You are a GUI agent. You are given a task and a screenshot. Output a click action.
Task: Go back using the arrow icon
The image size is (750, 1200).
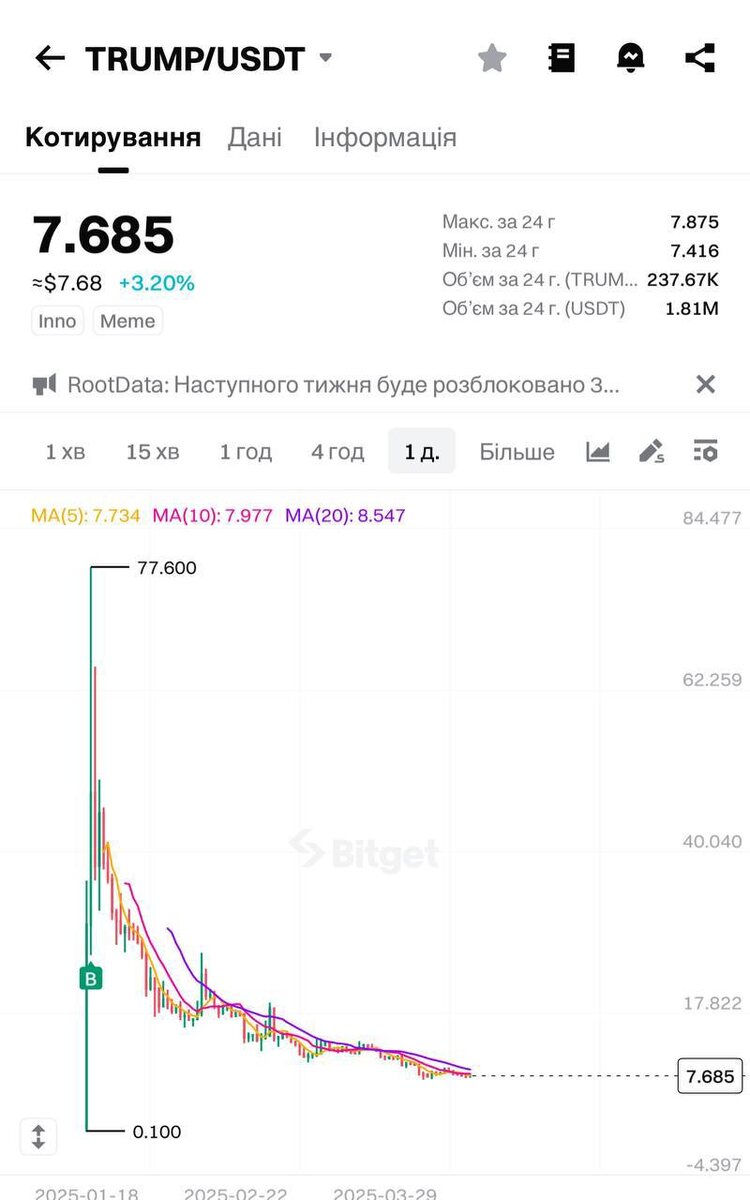coord(49,59)
